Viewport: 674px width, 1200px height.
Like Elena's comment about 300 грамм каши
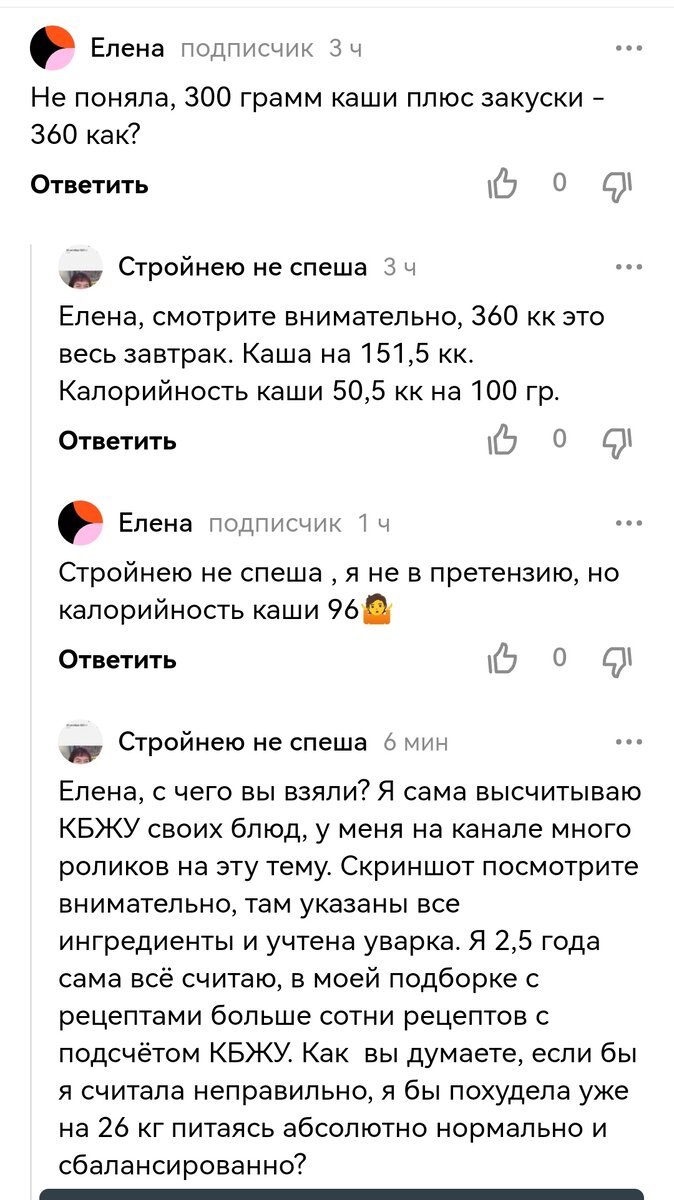[x=502, y=184]
